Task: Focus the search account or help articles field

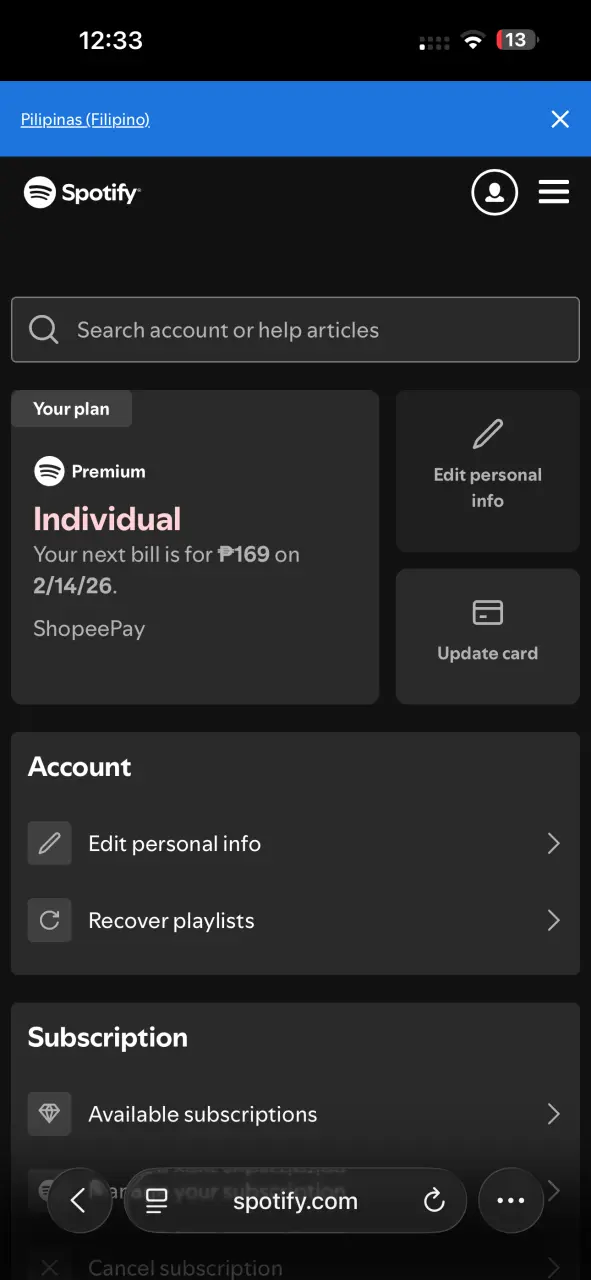Action: tap(295, 330)
